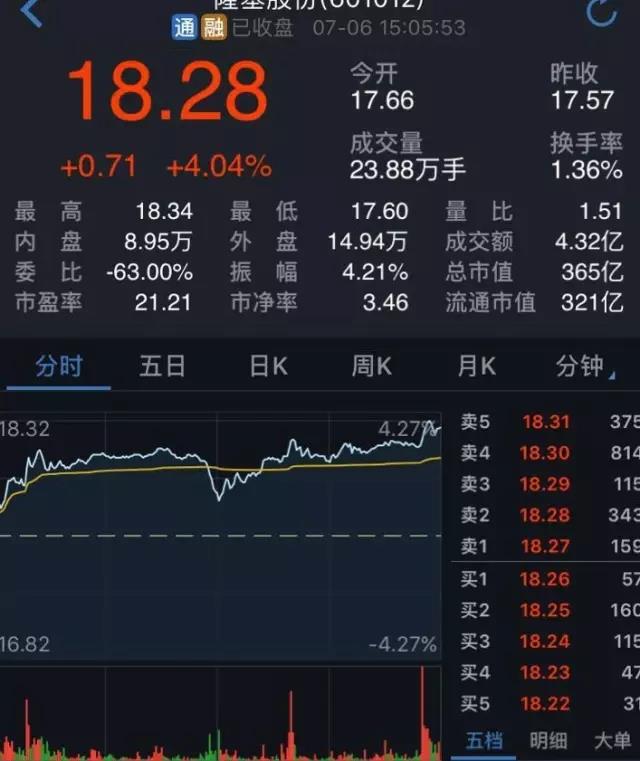
Task: Switch to the 明细 trades tab
Action: click(x=548, y=741)
